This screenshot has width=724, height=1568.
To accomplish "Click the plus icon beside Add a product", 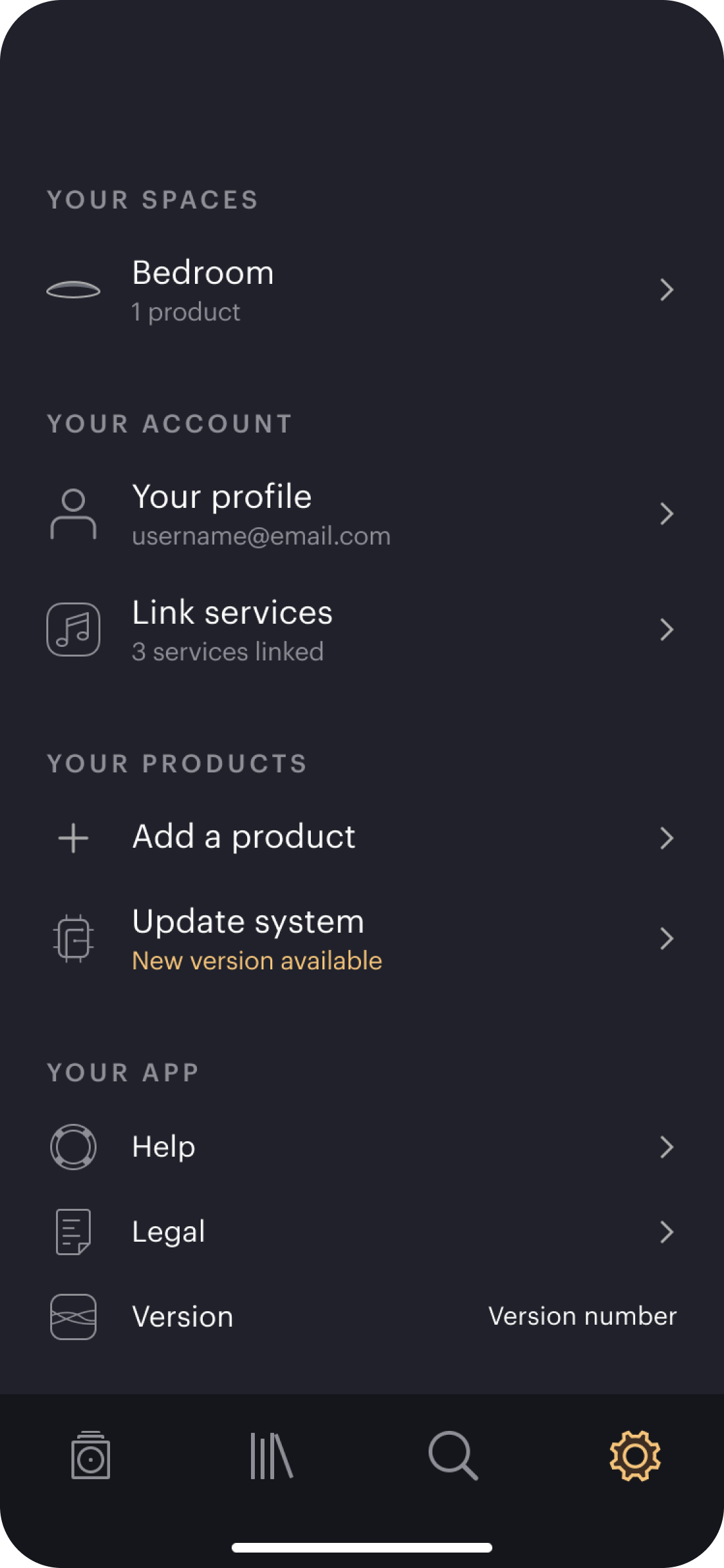I will tap(73, 837).
